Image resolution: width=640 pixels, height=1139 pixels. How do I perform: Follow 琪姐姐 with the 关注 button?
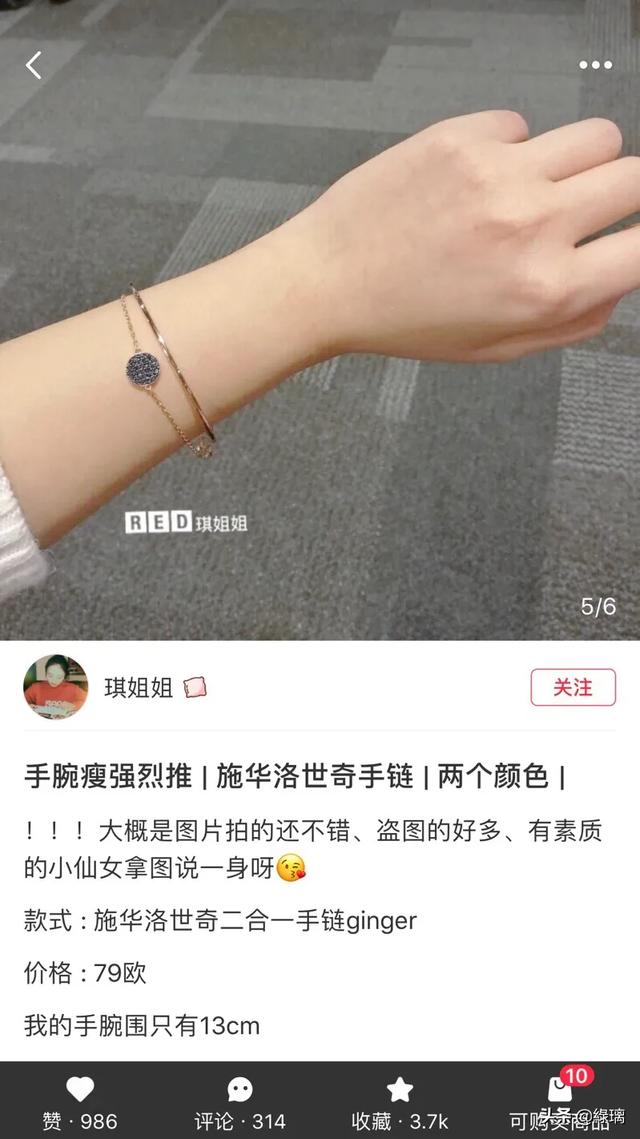coord(572,688)
